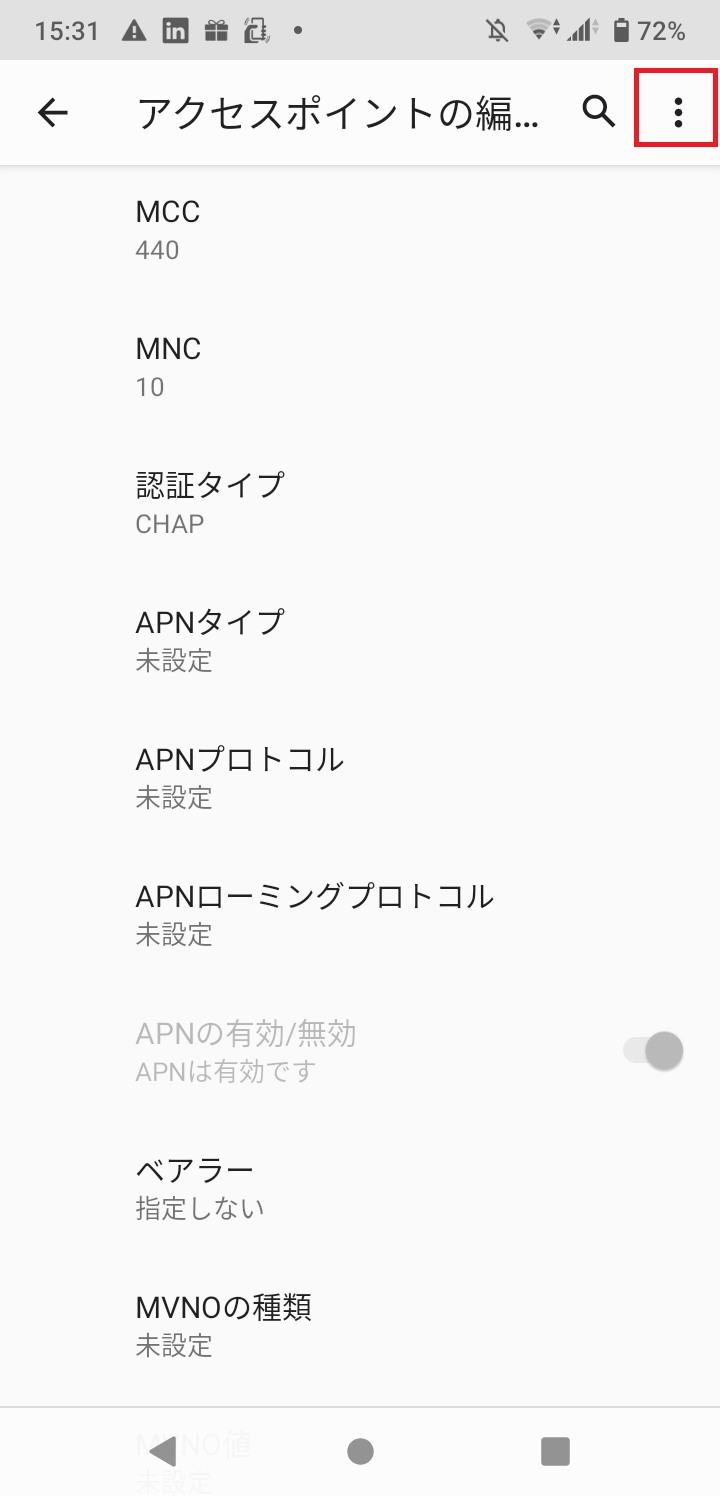This screenshot has height=1496, width=720.
Task: Open the APNタイプ setting
Action: pyautogui.click(x=300, y=639)
